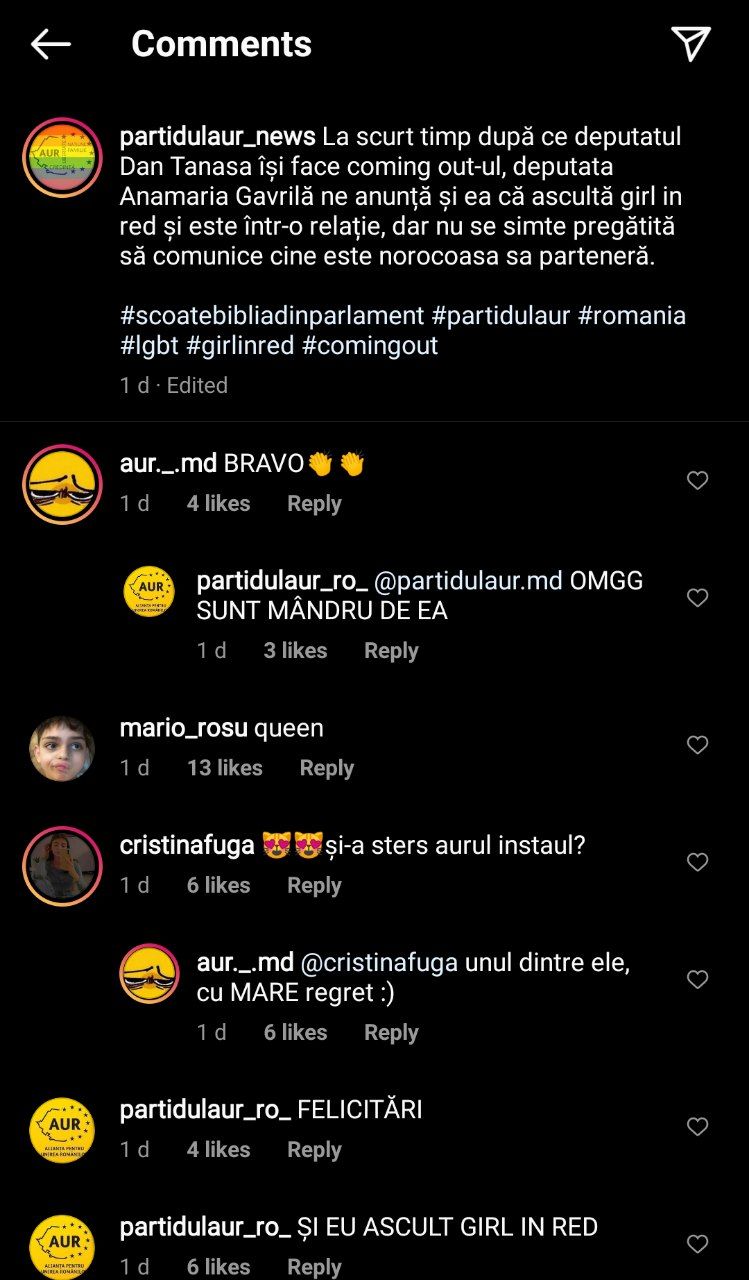The image size is (749, 1280).
Task: Like the FELICITĂRI comment
Action: click(x=697, y=1127)
